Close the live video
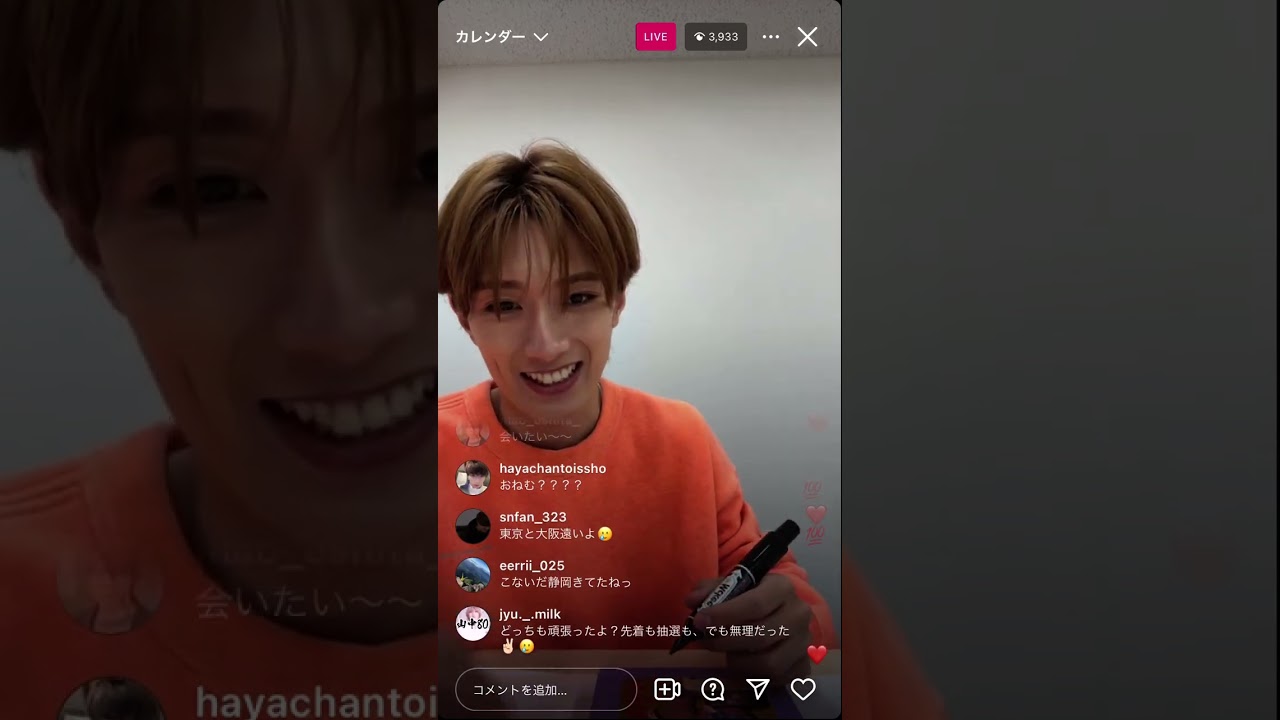Viewport: 1280px width, 720px height. pyautogui.click(x=807, y=37)
